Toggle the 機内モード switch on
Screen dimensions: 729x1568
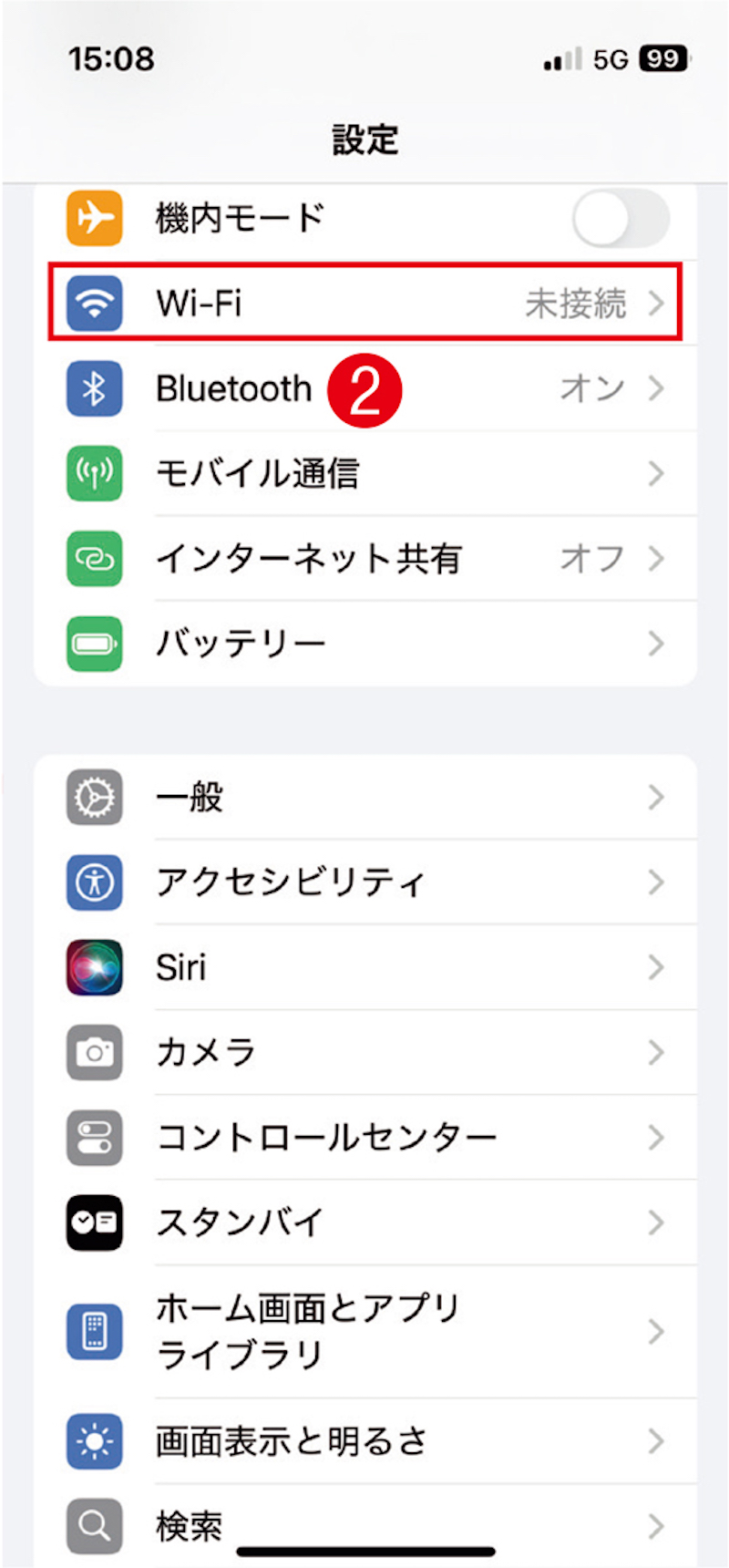[x=621, y=219]
